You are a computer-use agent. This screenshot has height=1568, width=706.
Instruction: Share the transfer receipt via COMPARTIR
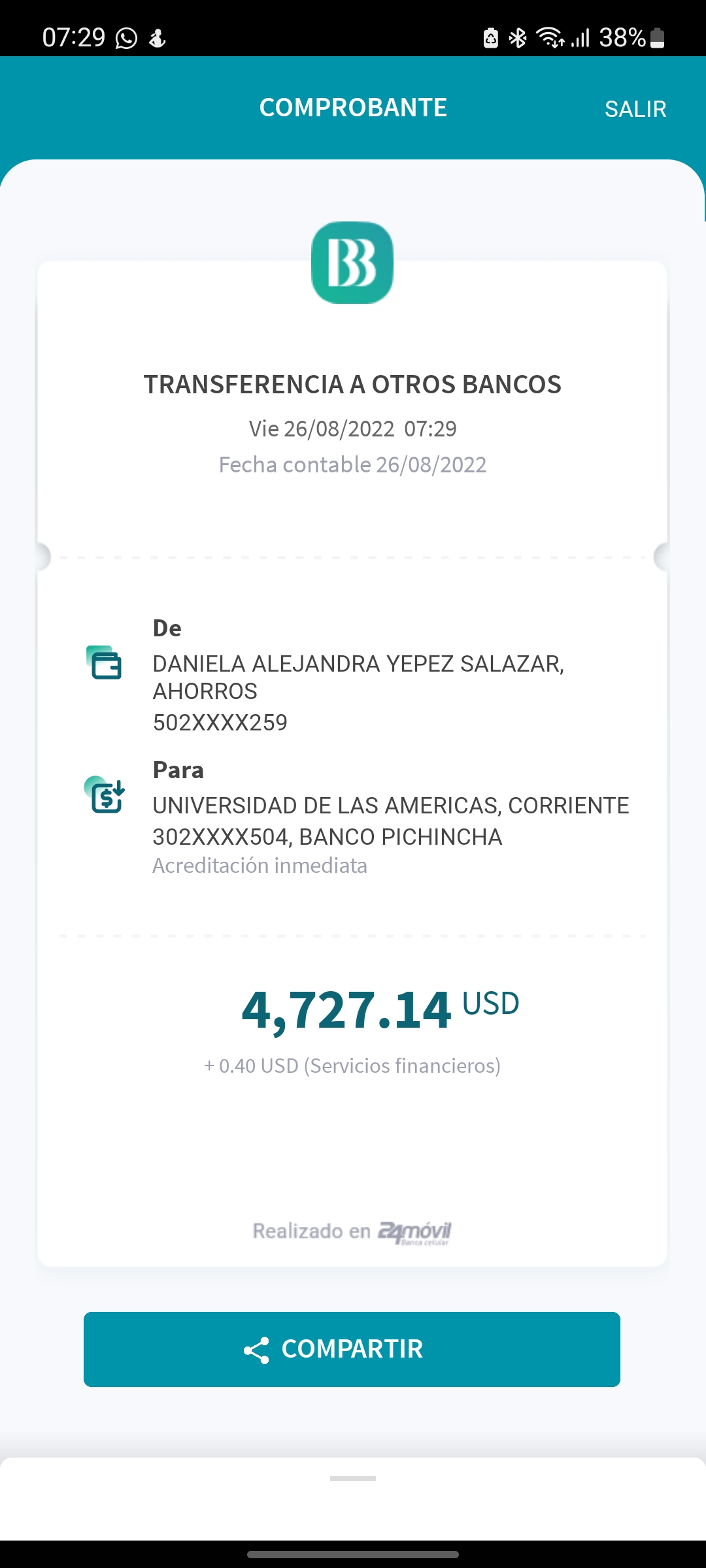[x=352, y=1349]
